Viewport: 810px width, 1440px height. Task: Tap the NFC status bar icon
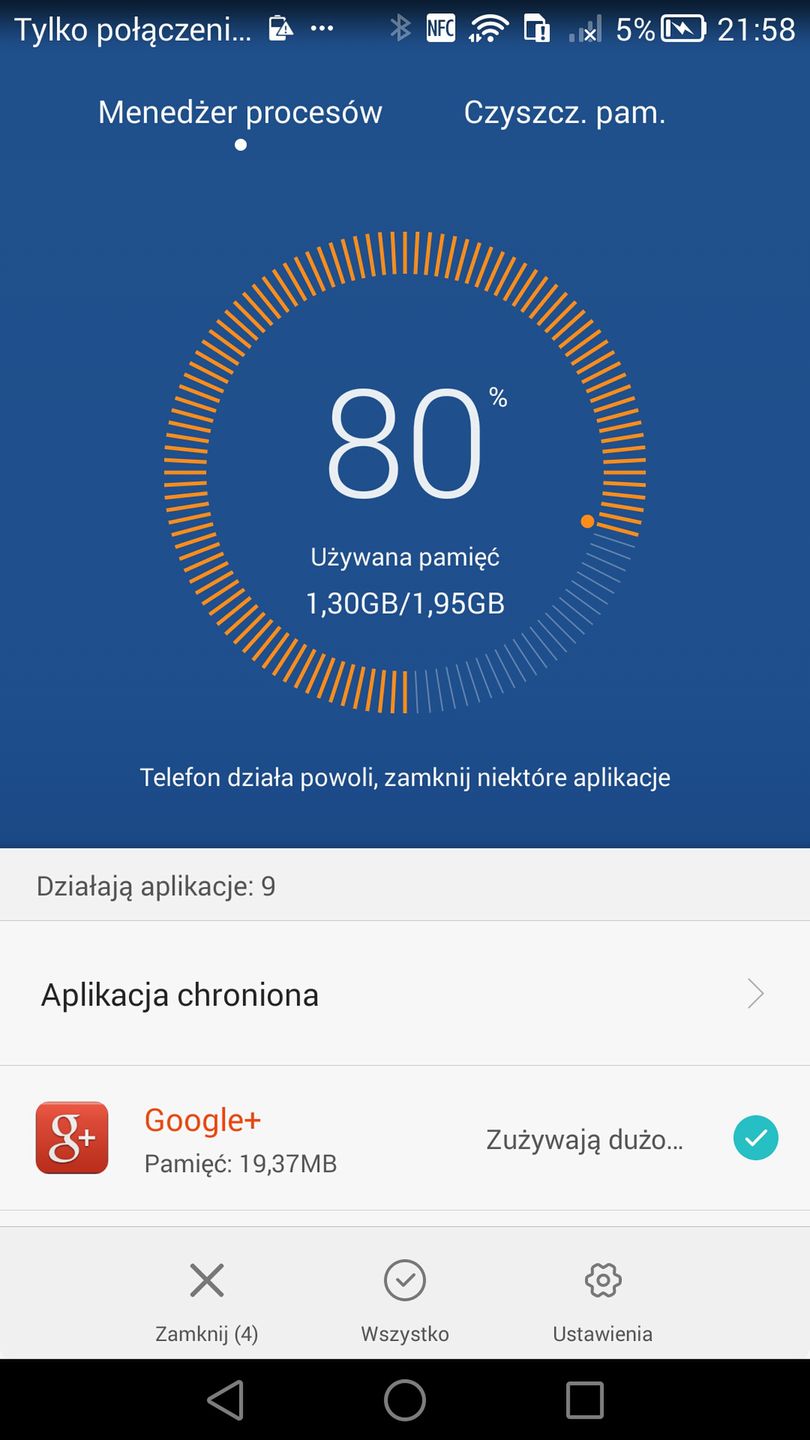(442, 29)
